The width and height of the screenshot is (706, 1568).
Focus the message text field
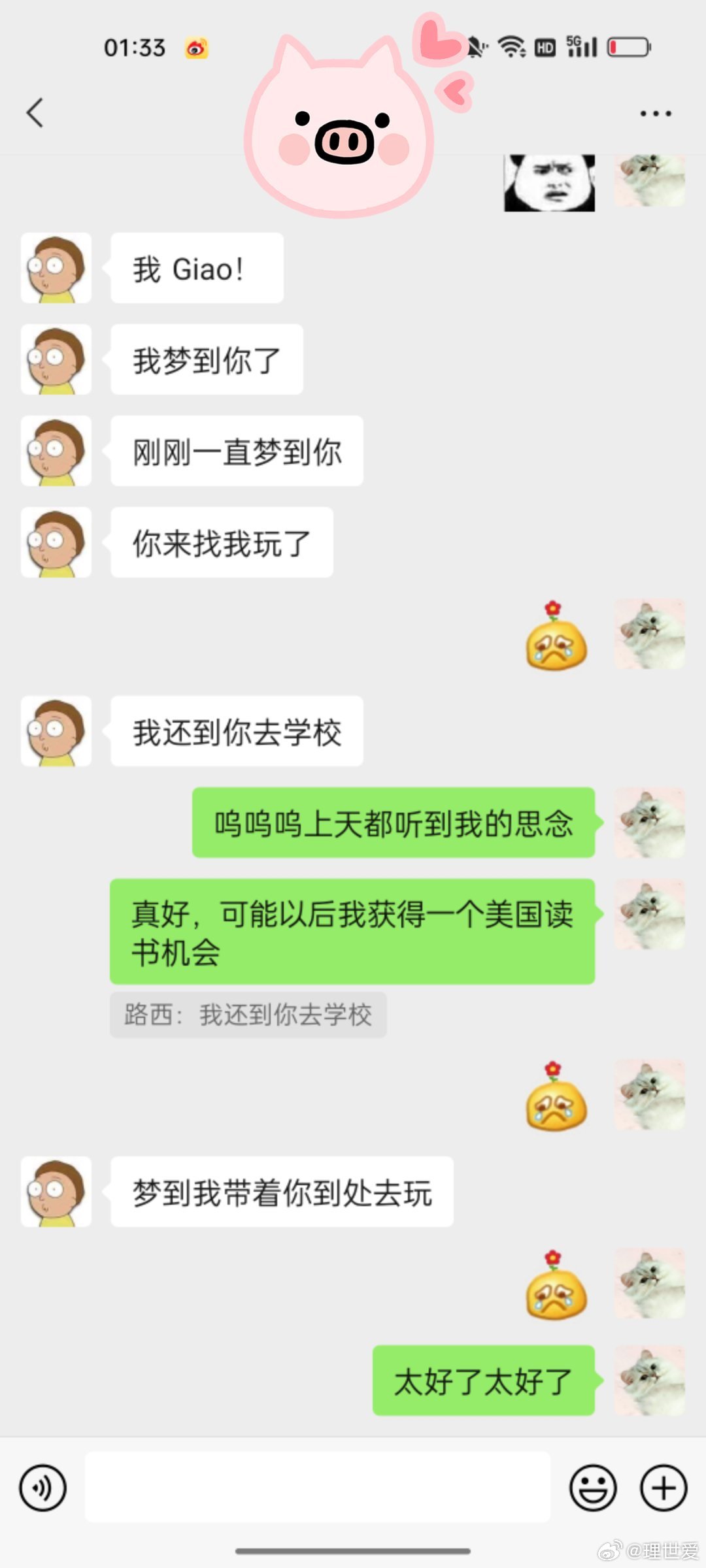[317, 1487]
